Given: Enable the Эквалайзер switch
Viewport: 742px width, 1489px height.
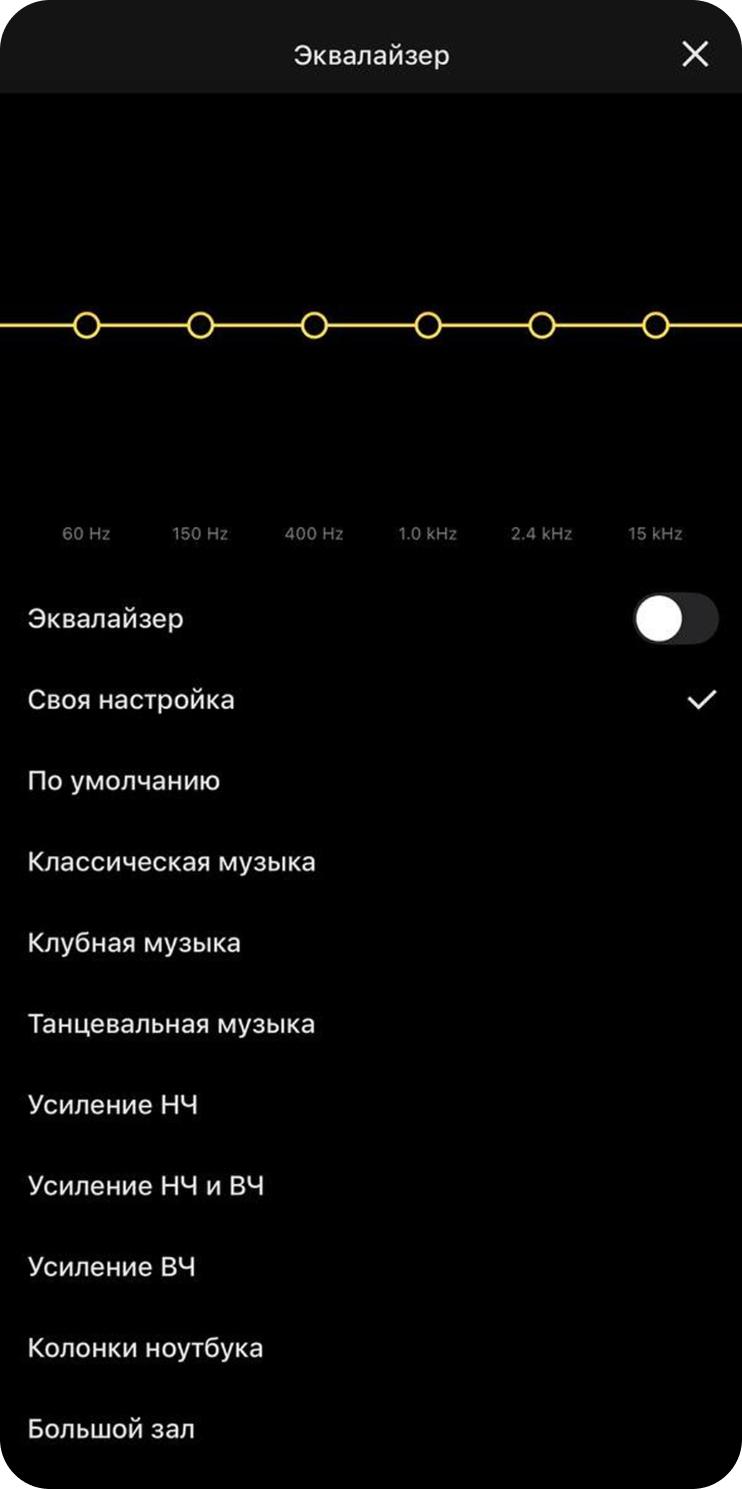Looking at the screenshot, I should point(676,619).
